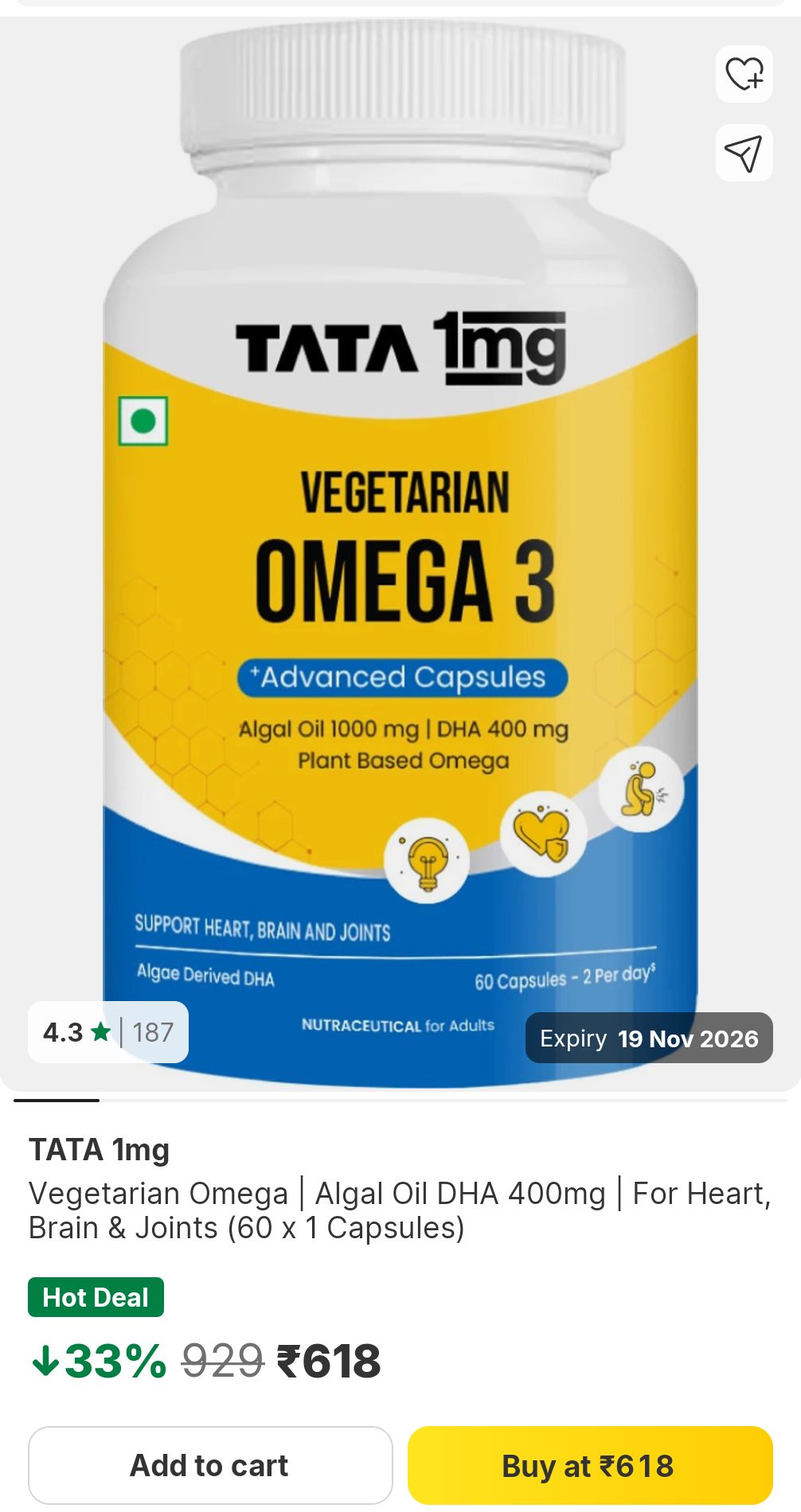Tap Add to cart button
This screenshot has height=1512, width=801.
click(210, 1465)
